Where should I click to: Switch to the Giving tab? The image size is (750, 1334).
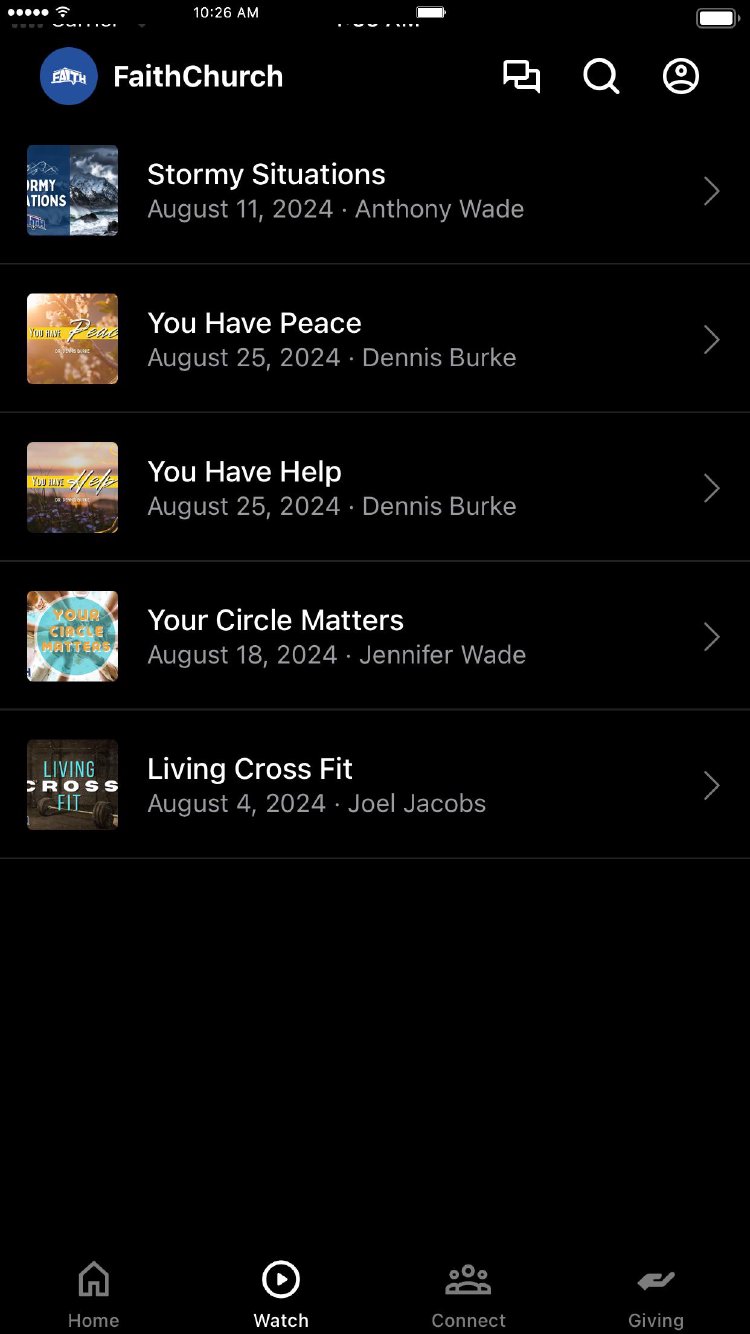pyautogui.click(x=656, y=1294)
